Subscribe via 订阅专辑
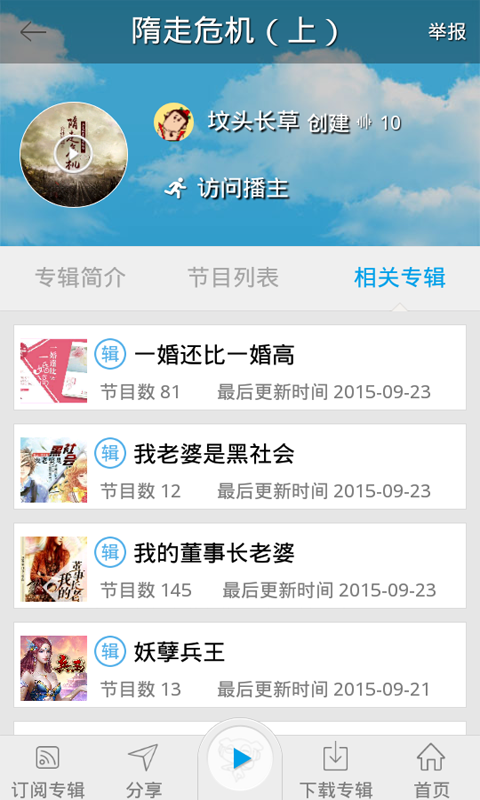 (x=48, y=769)
